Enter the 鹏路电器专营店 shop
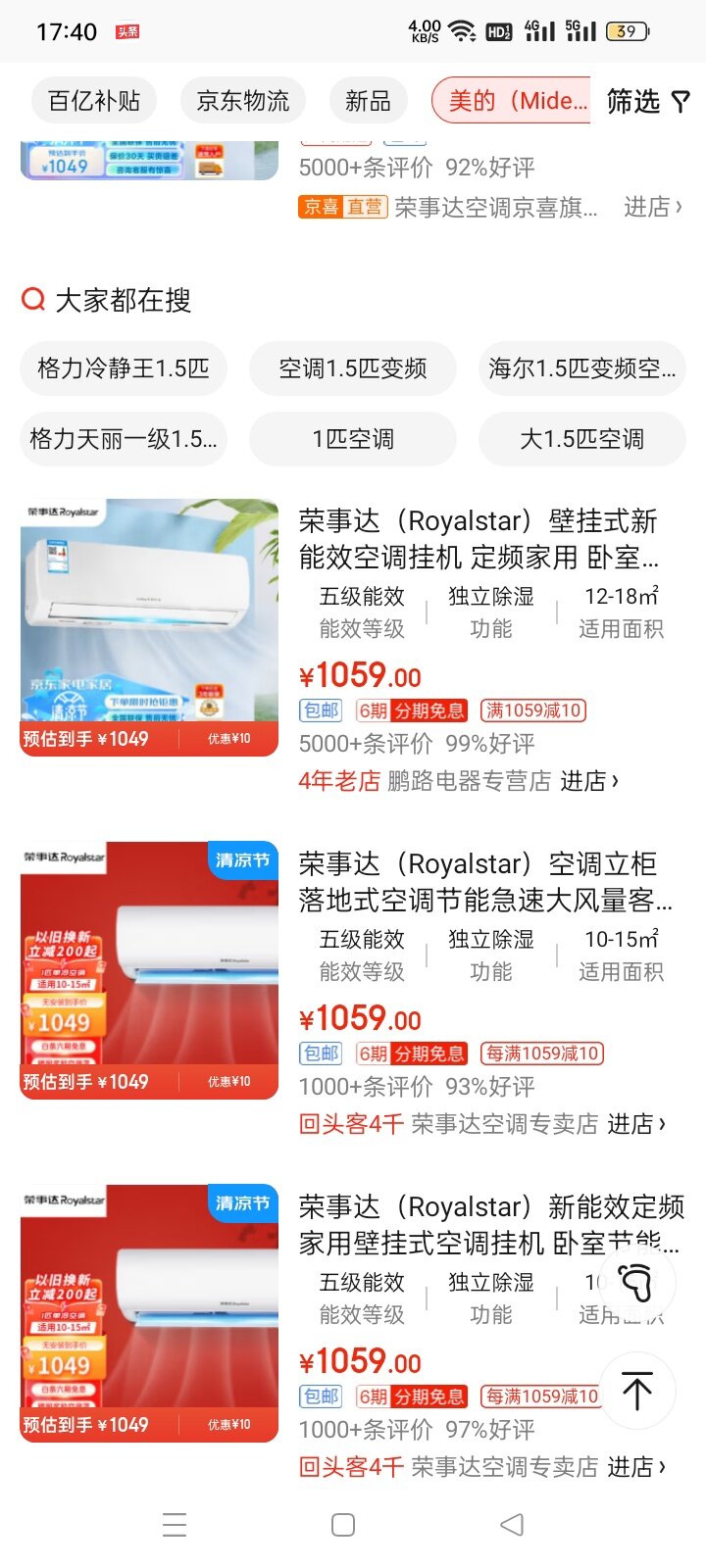This screenshot has height=1568, width=706. tap(588, 781)
